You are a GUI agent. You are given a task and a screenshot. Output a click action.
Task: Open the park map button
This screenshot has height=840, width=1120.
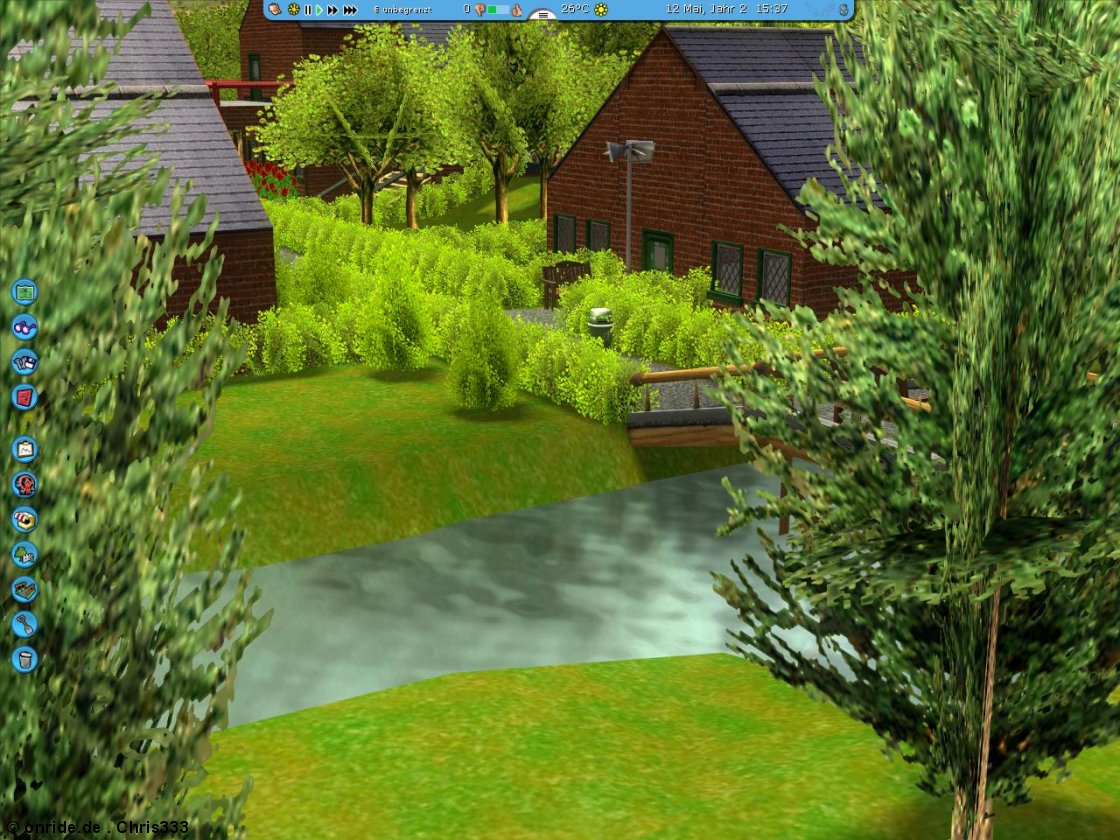coord(24,291)
